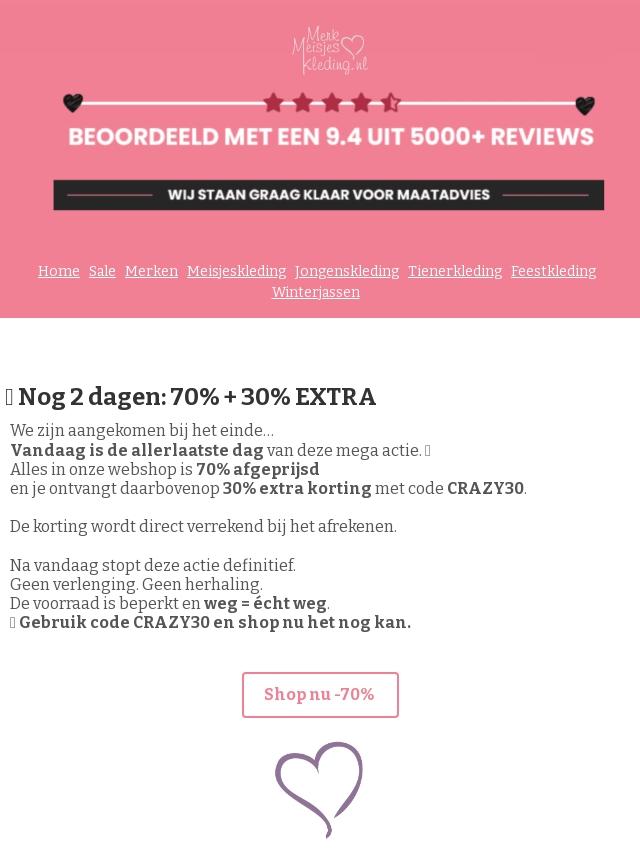
Task: Open the Winterjassen link
Action: (x=316, y=292)
